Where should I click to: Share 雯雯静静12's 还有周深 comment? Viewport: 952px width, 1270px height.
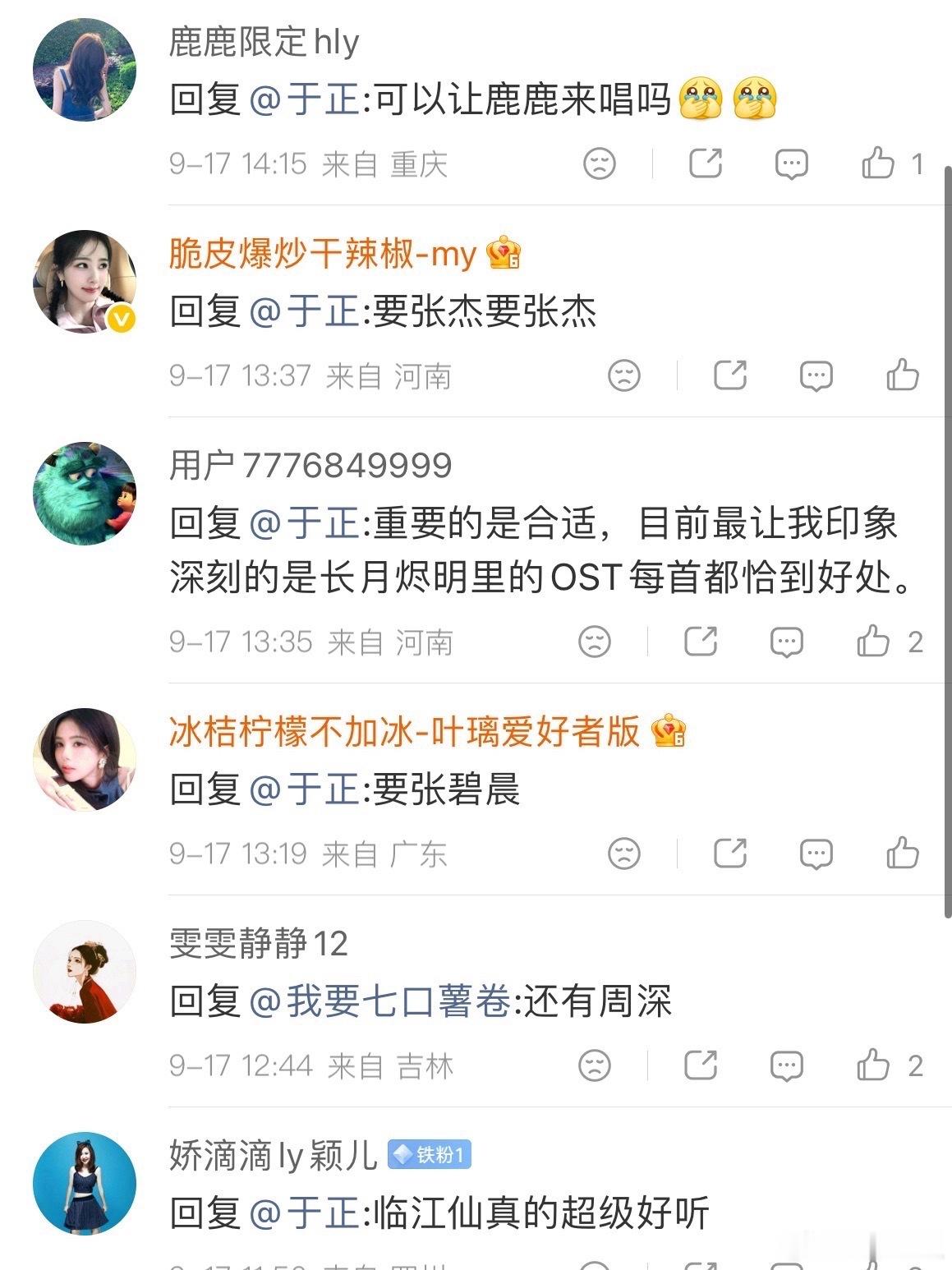700,1065
